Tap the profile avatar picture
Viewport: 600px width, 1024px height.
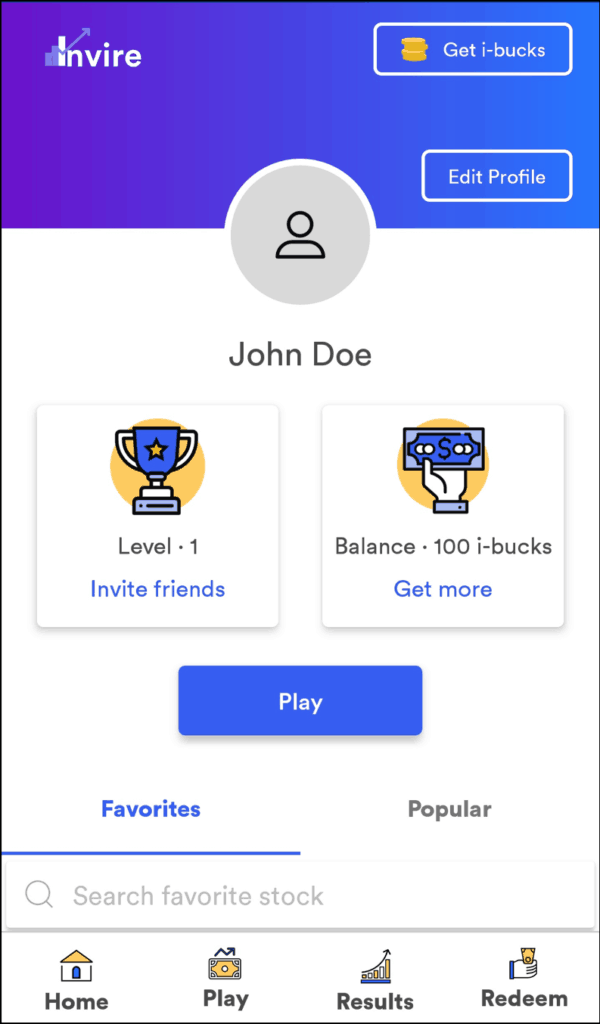[300, 236]
